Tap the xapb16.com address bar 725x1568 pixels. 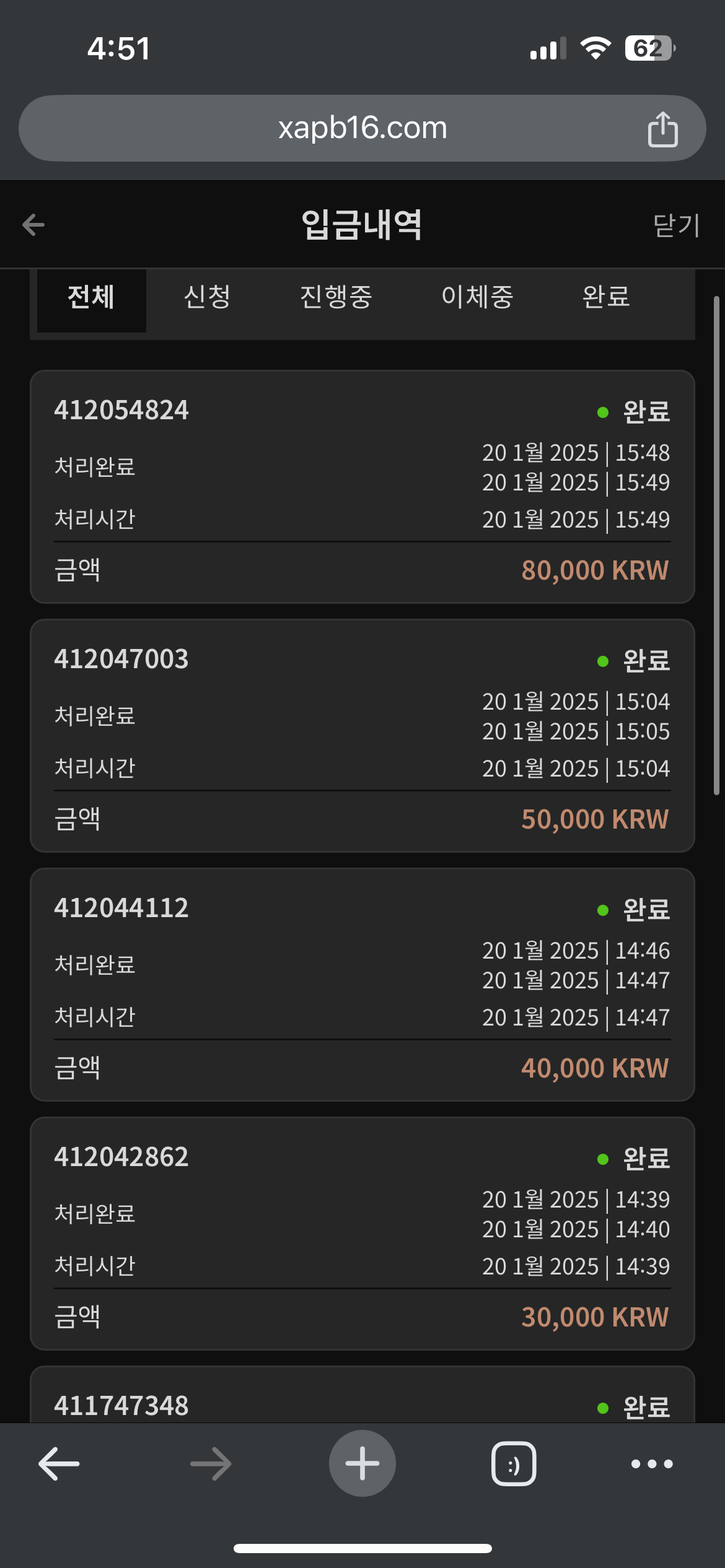click(362, 128)
